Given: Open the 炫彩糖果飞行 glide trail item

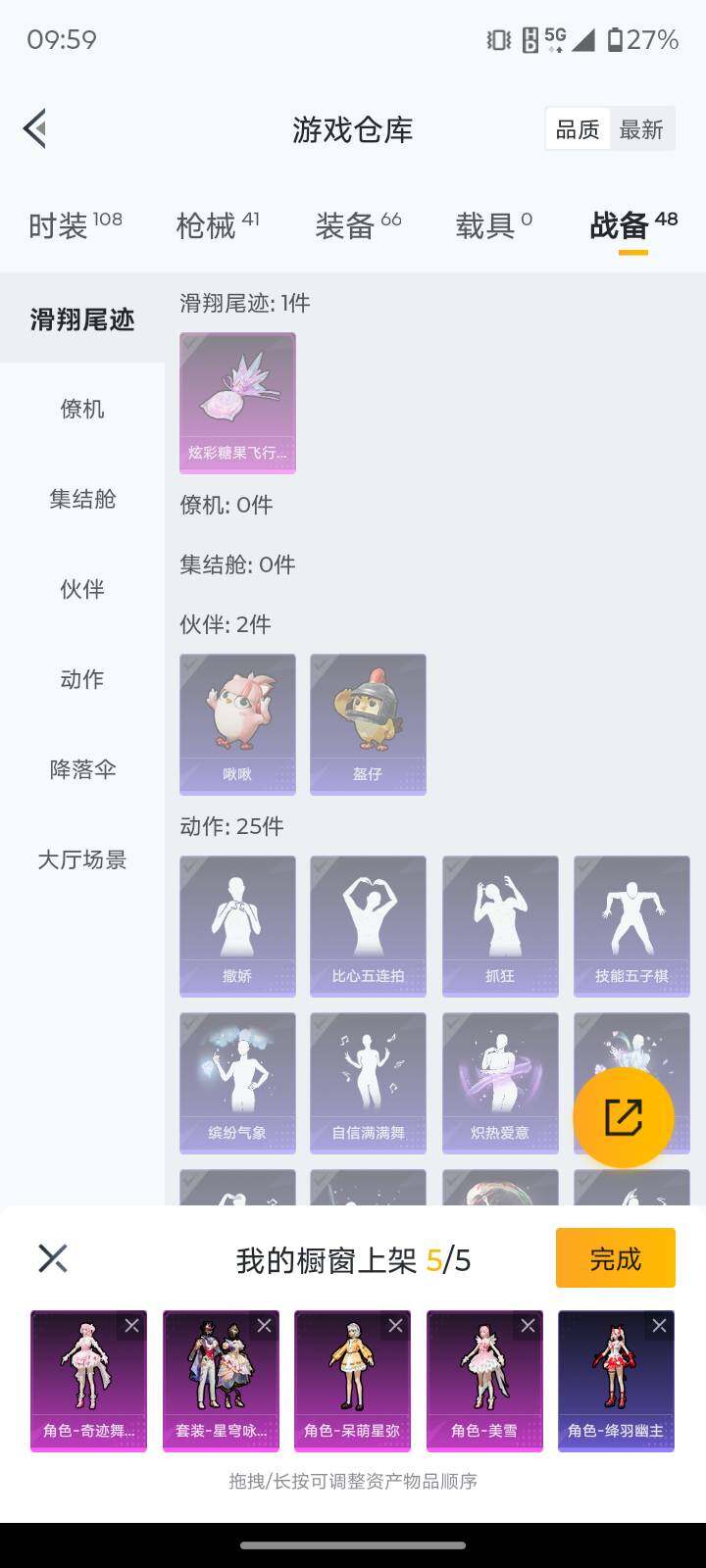Looking at the screenshot, I should click(x=237, y=403).
